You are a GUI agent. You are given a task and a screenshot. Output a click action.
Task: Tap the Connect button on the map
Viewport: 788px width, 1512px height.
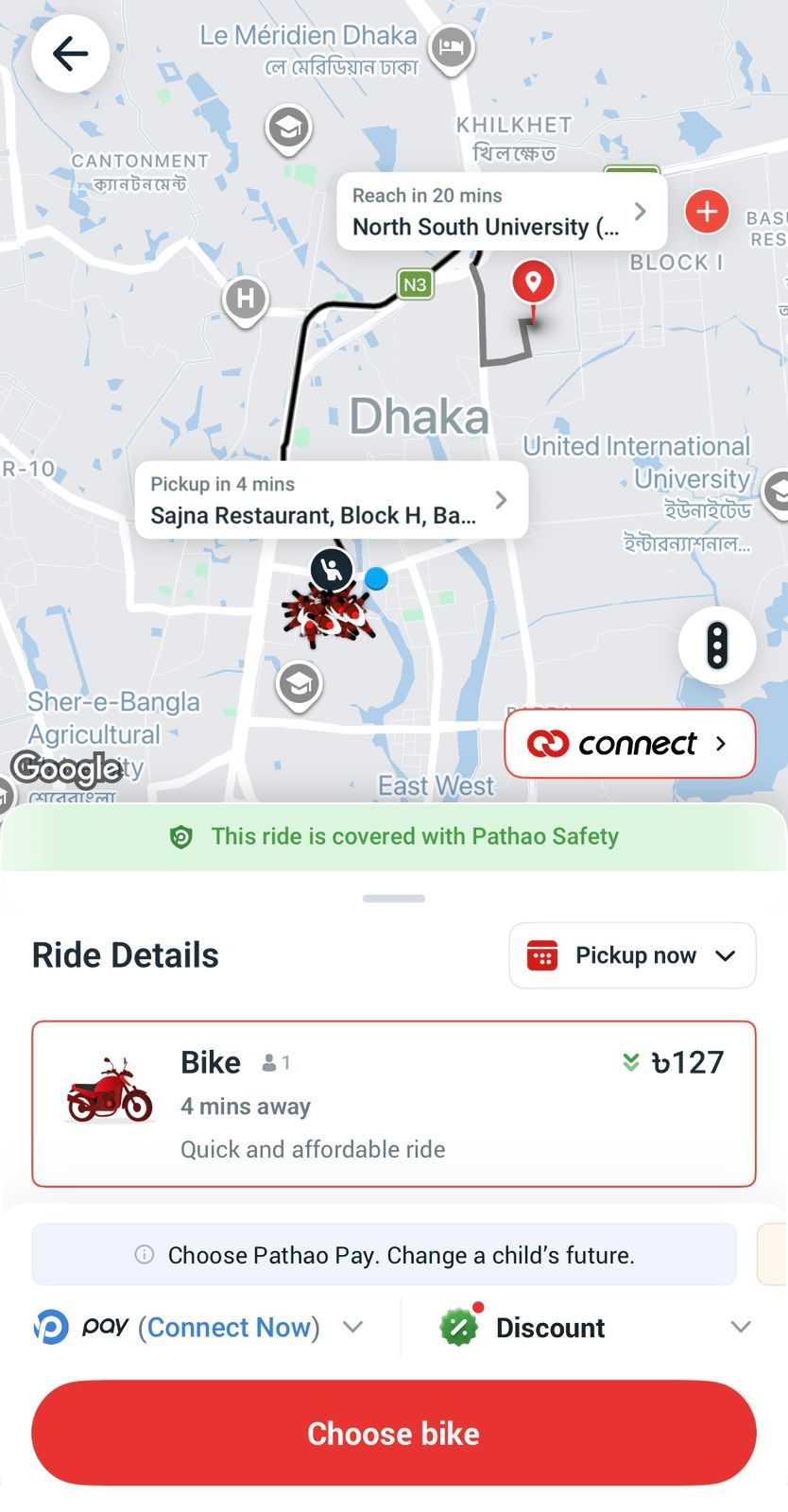pyautogui.click(x=629, y=744)
